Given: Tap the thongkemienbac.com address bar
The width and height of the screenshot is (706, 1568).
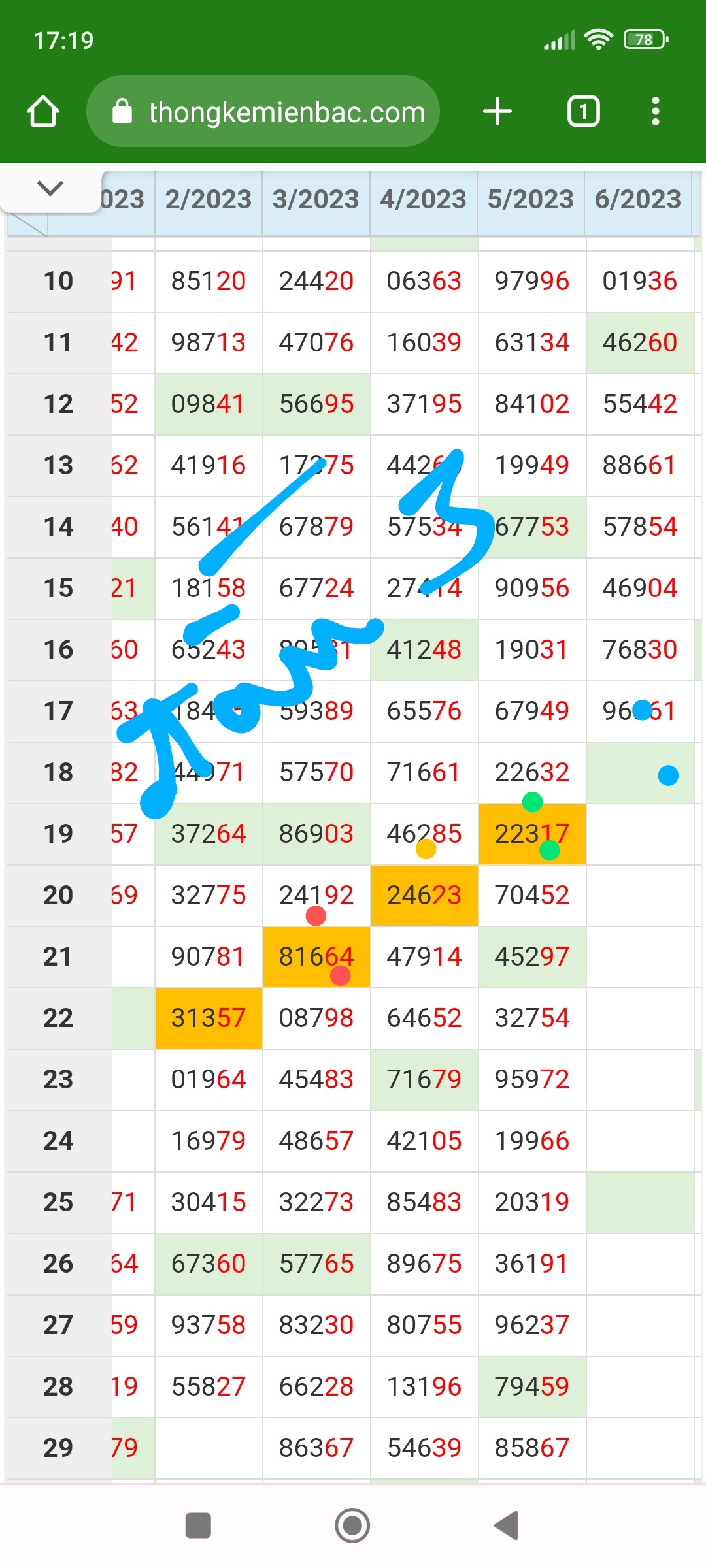Looking at the screenshot, I should point(263,111).
